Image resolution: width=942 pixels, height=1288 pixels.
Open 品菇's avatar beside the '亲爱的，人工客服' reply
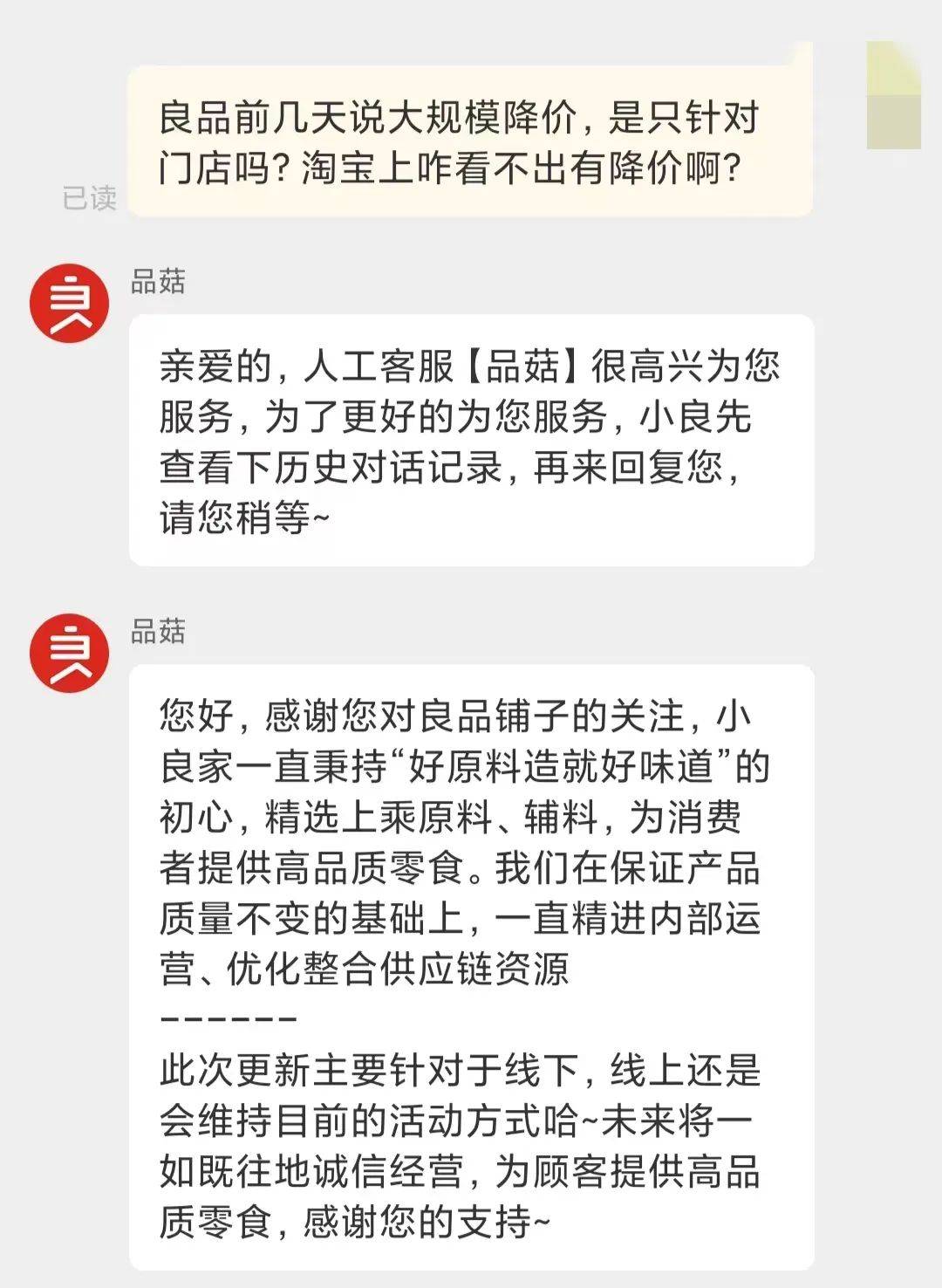click(70, 303)
